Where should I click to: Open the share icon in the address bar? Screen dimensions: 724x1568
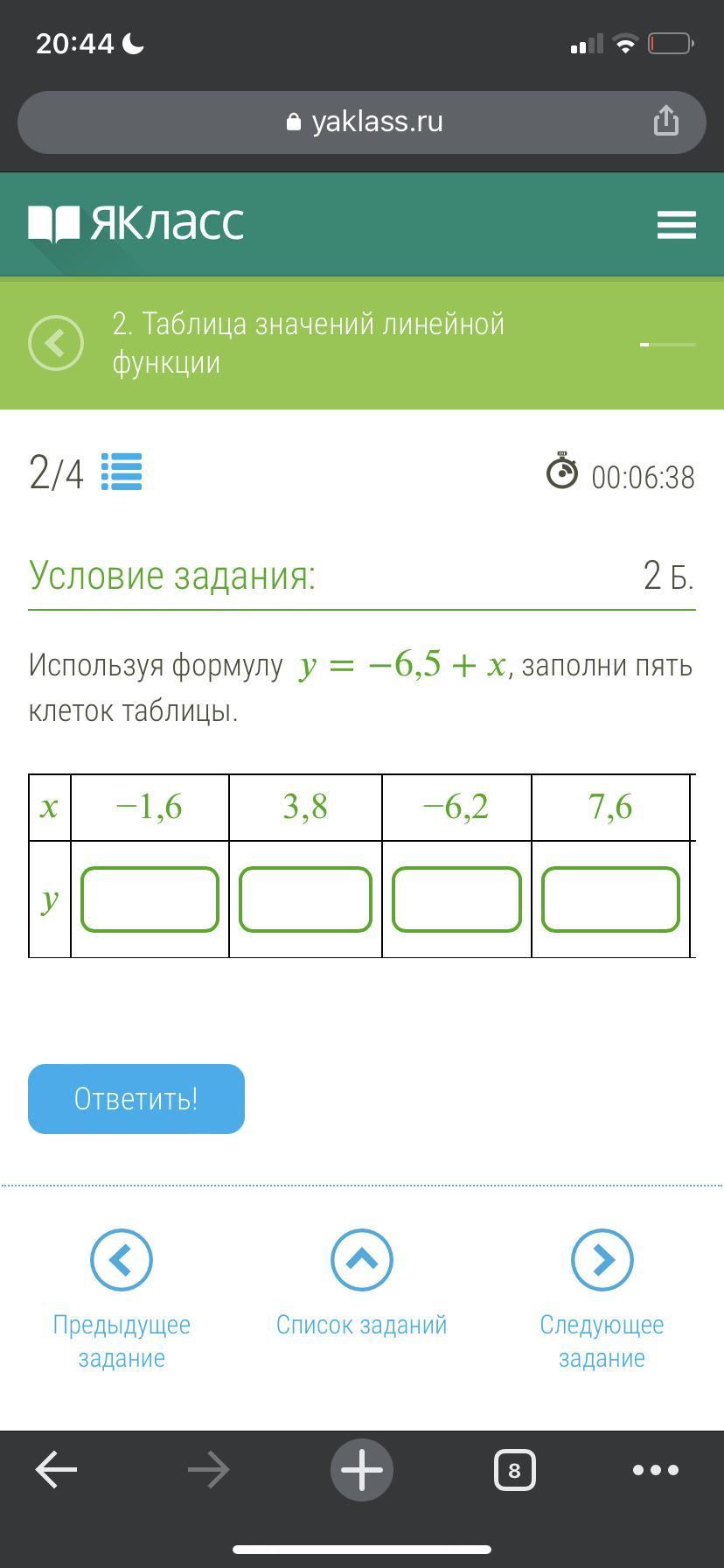click(x=666, y=121)
